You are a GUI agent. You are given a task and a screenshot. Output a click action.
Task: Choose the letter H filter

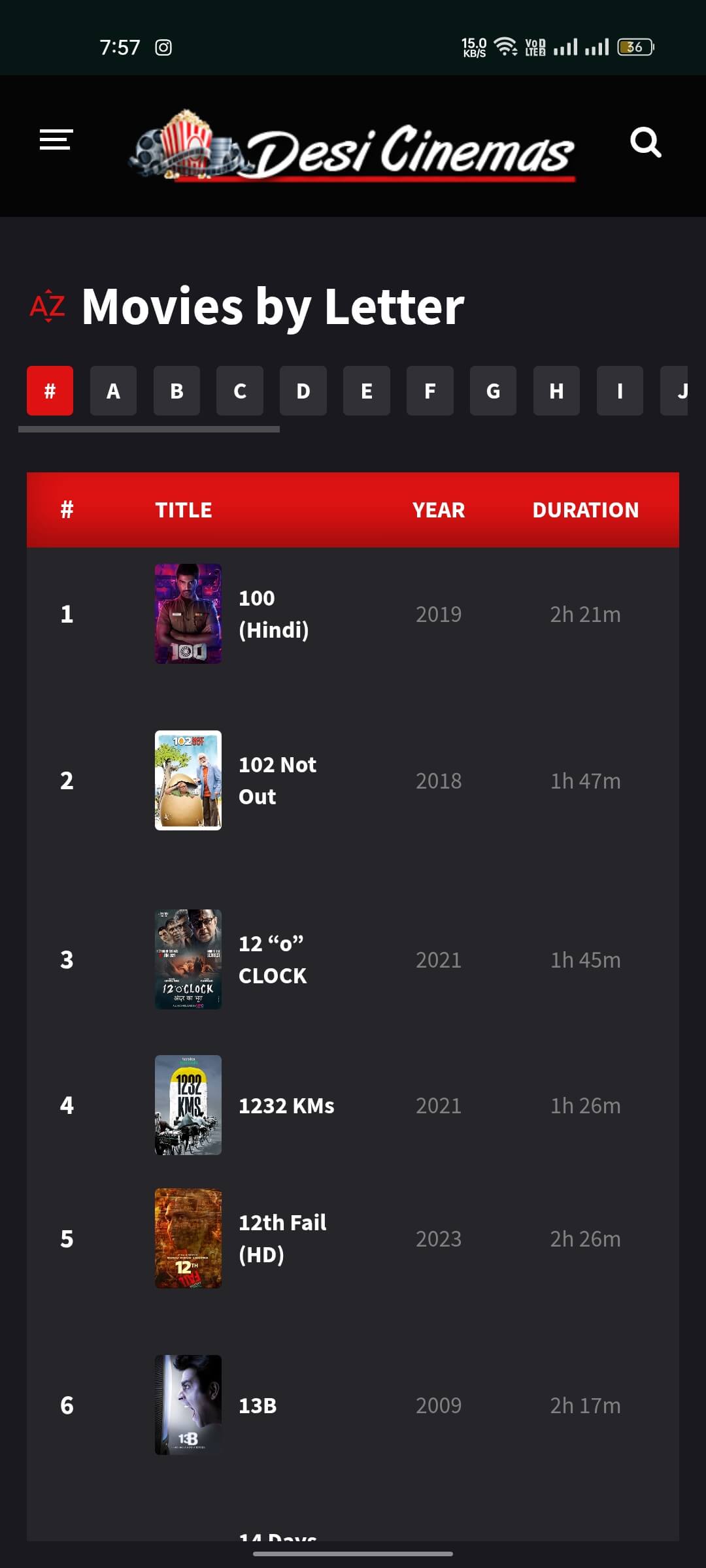coord(556,391)
